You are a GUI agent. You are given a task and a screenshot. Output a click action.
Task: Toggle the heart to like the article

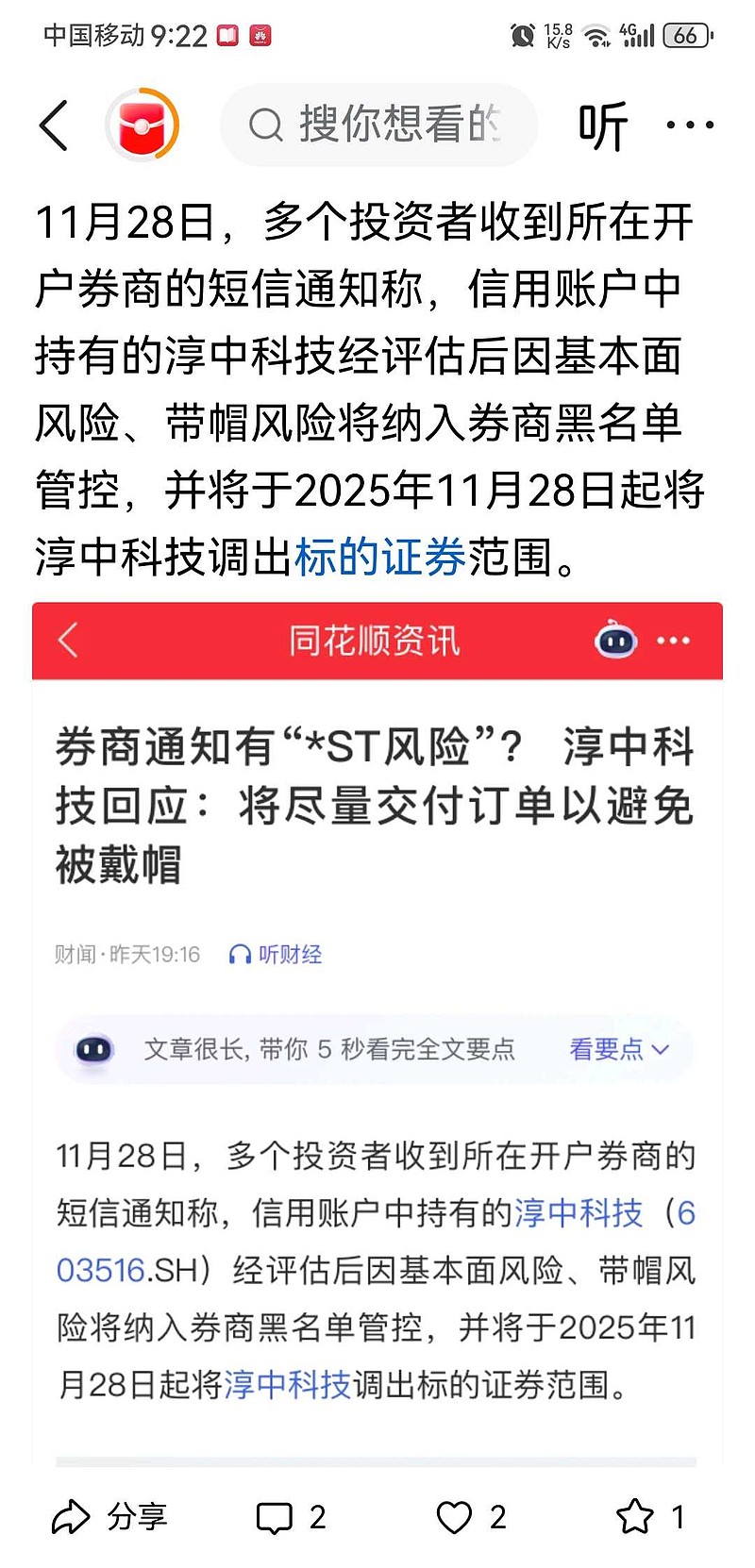456,1514
